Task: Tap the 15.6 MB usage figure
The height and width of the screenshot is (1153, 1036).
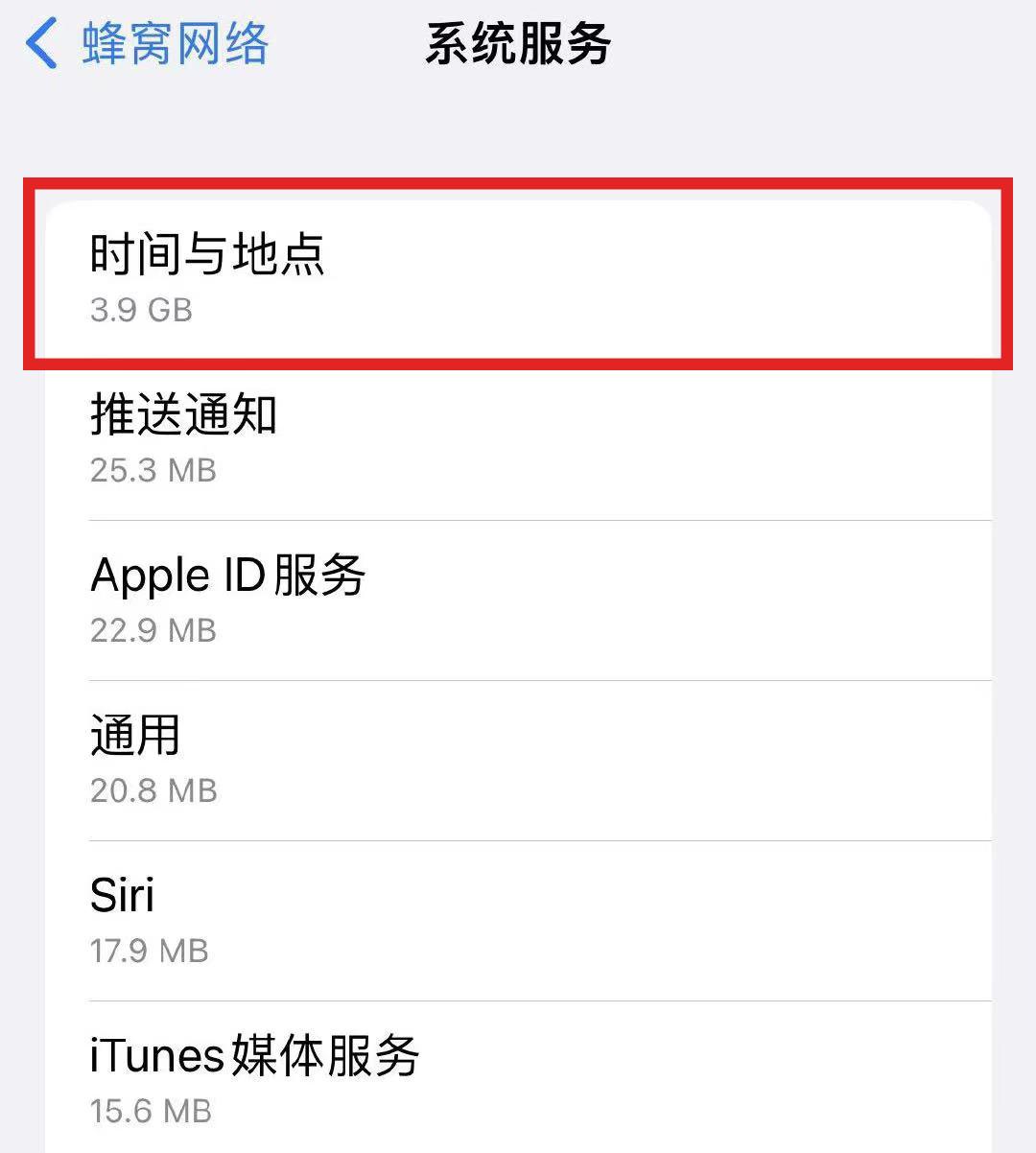Action: coord(150,1111)
